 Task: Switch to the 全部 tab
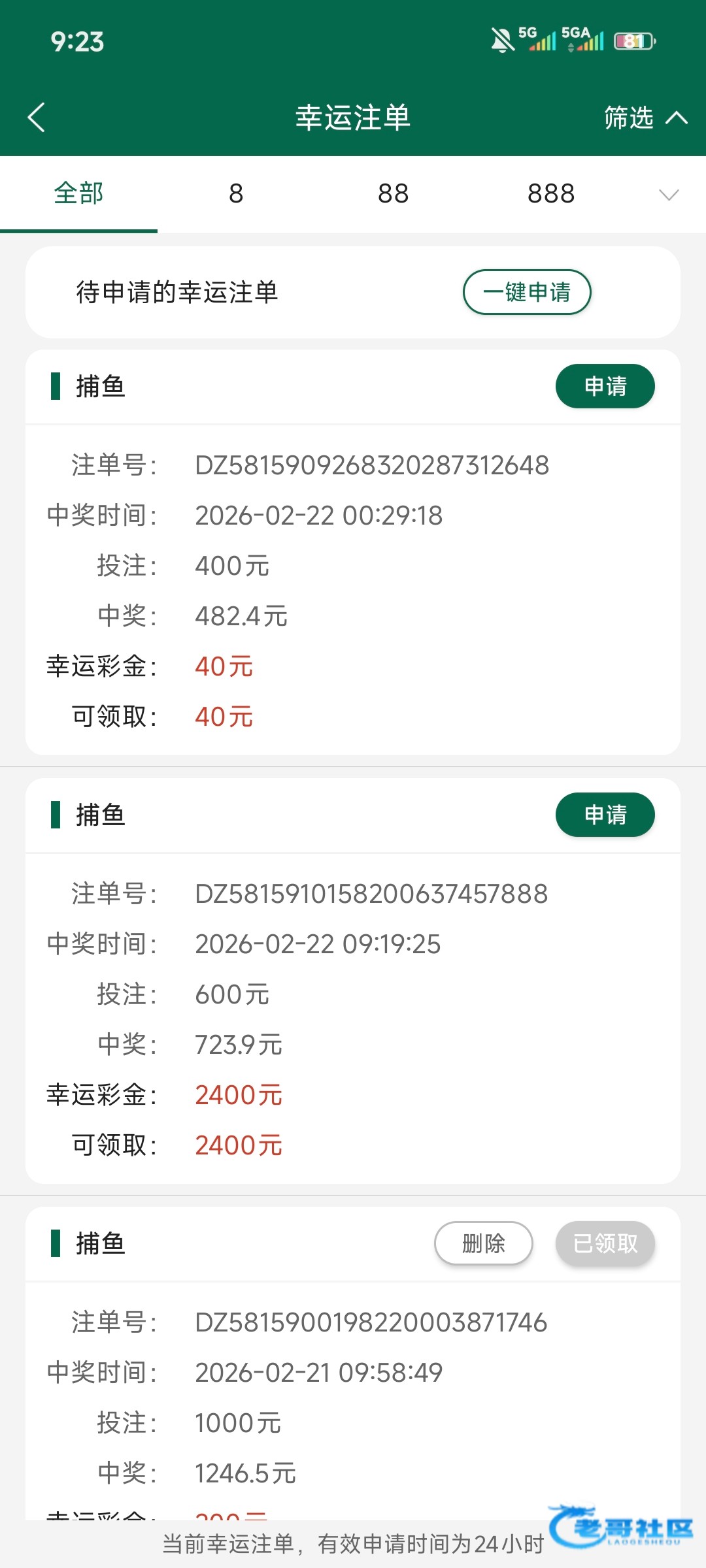point(78,193)
